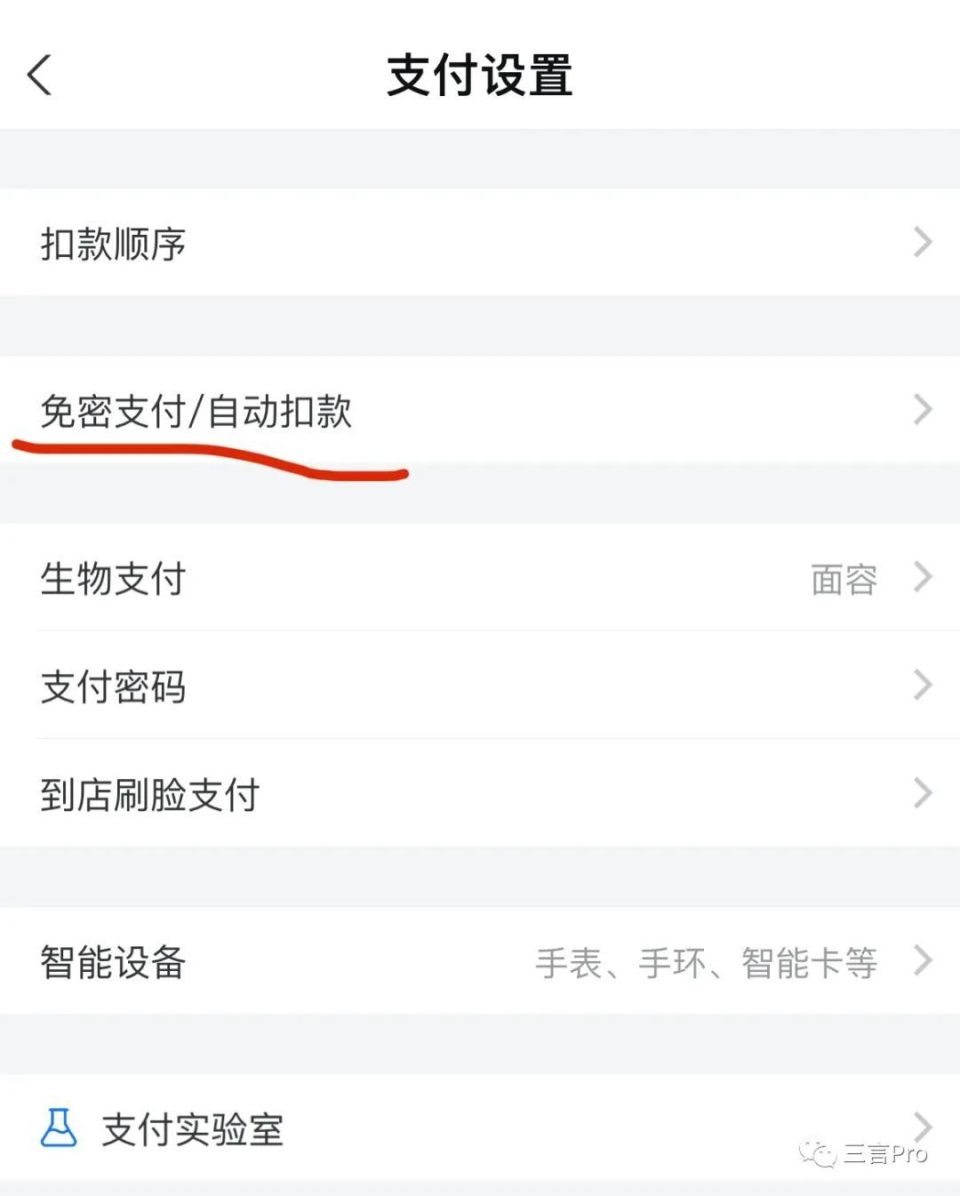Open the underlined 免密支付/自动扣款 setting

tap(195, 410)
